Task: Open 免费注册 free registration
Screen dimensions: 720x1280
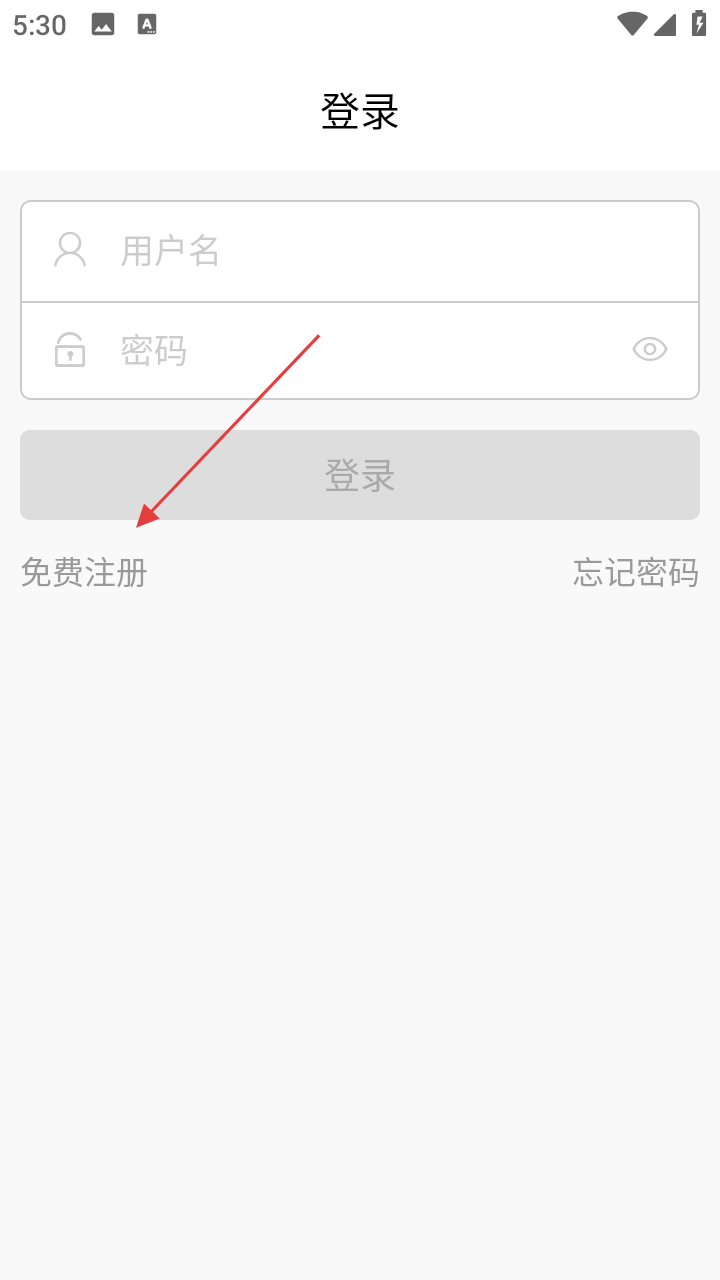Action: click(x=84, y=572)
